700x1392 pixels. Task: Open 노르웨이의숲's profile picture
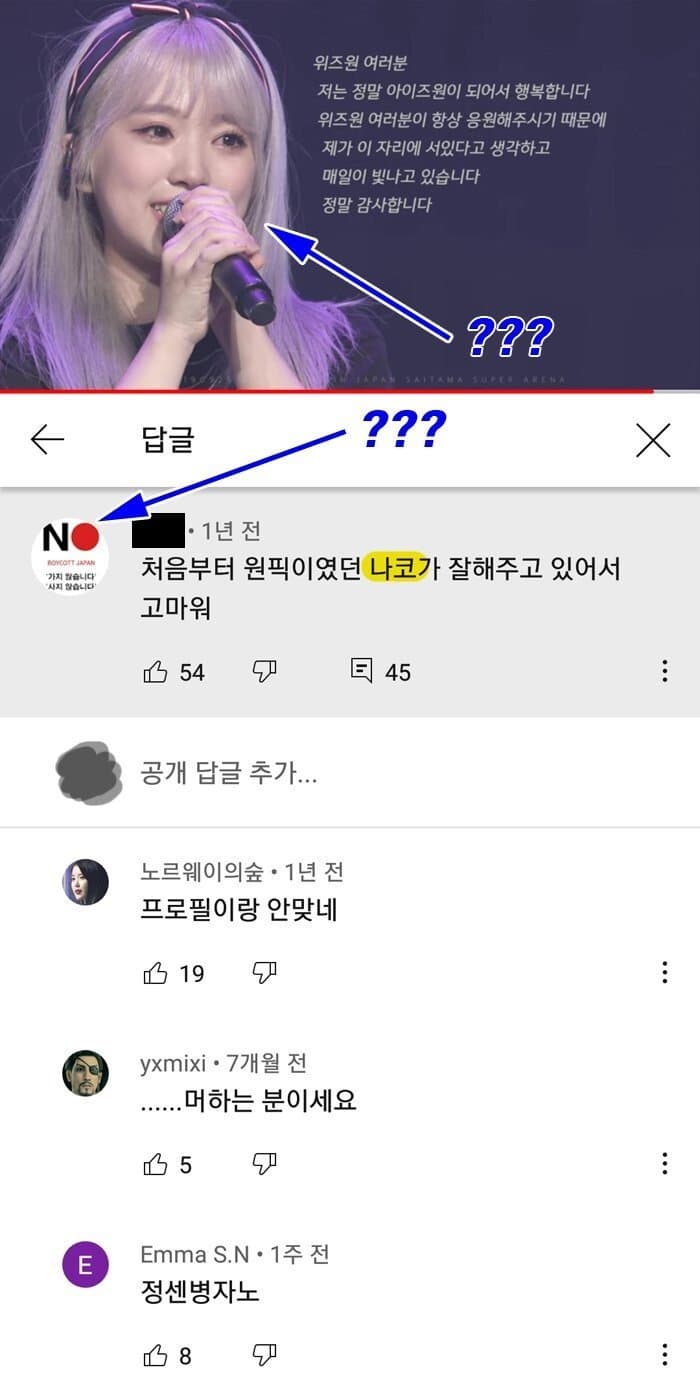pyautogui.click(x=85, y=882)
